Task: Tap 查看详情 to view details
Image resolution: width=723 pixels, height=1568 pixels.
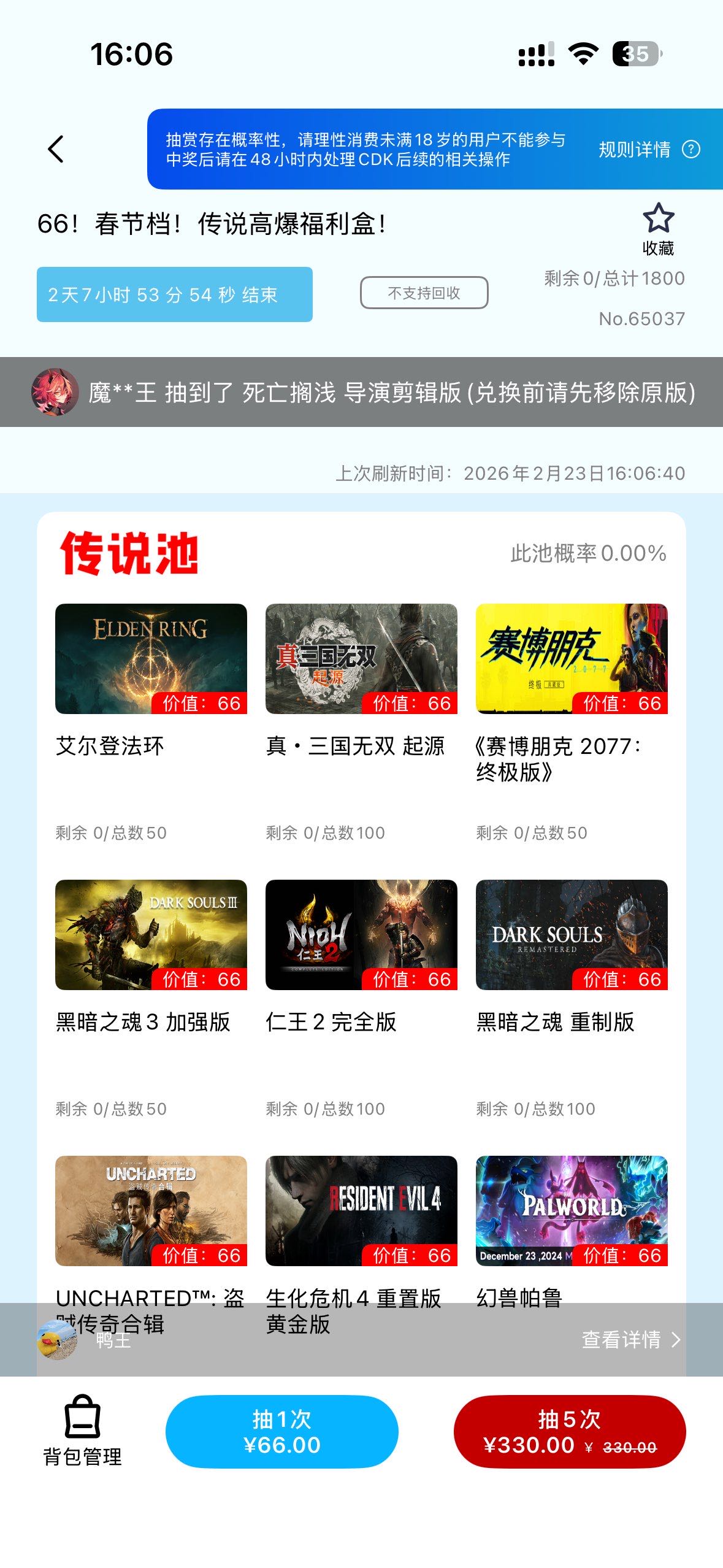Action: 630,1339
